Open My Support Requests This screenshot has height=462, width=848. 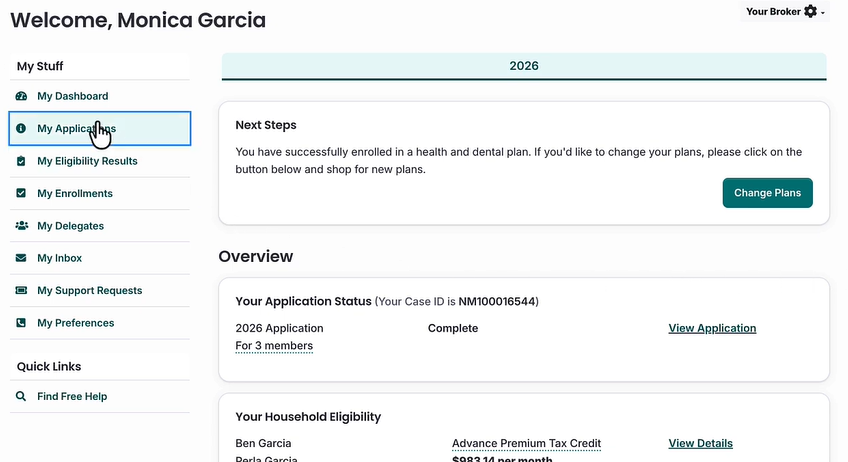click(89, 291)
